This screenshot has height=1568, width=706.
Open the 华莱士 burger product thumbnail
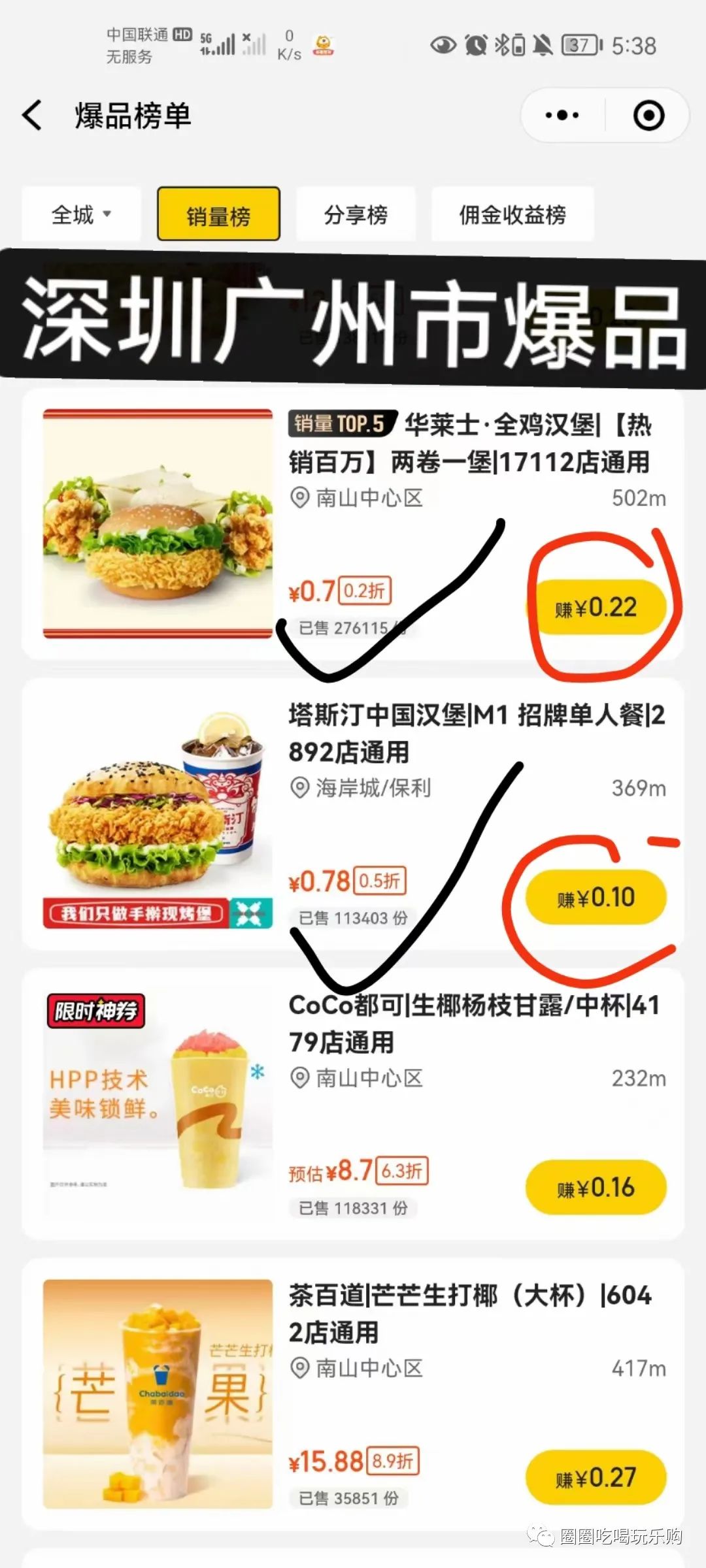[157, 523]
